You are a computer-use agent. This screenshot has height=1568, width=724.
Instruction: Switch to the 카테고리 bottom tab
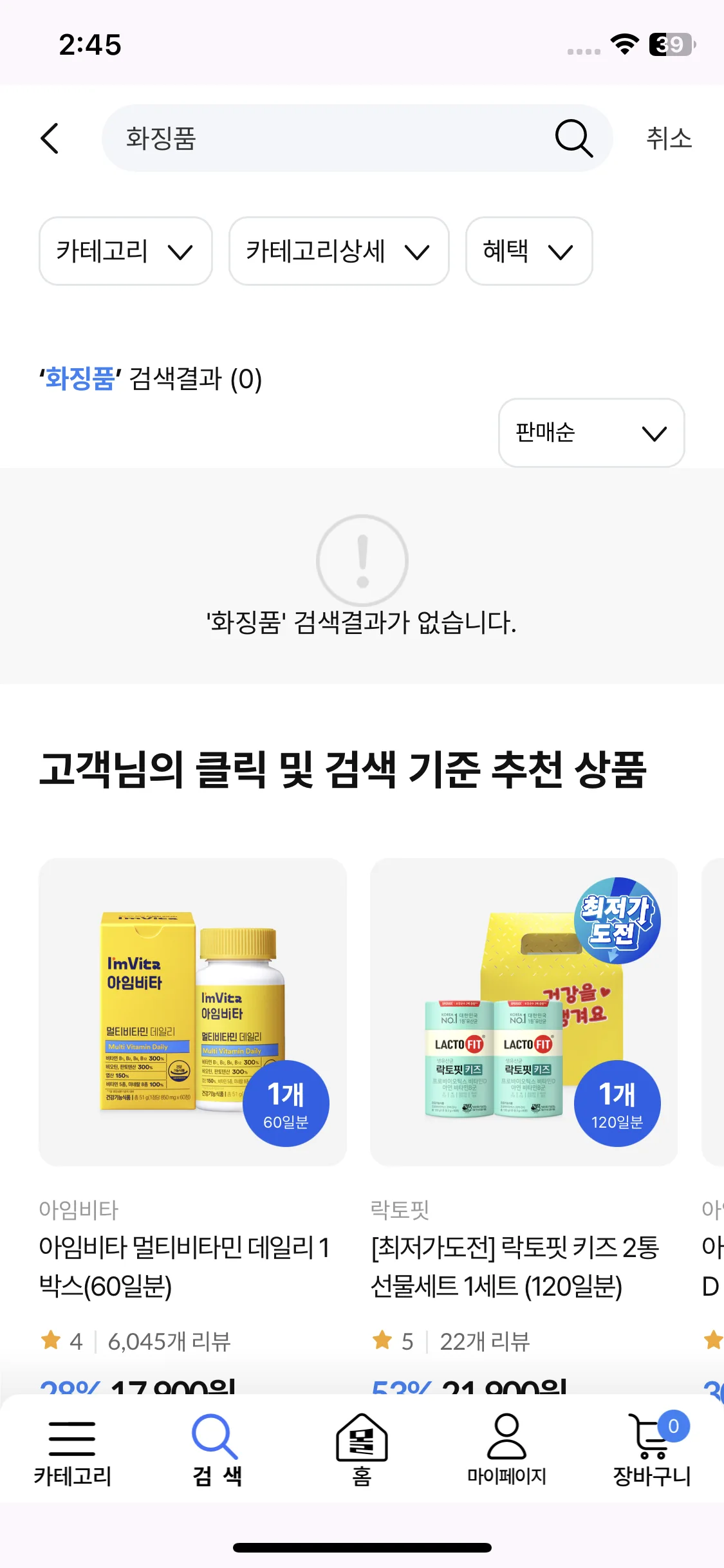tap(72, 1450)
